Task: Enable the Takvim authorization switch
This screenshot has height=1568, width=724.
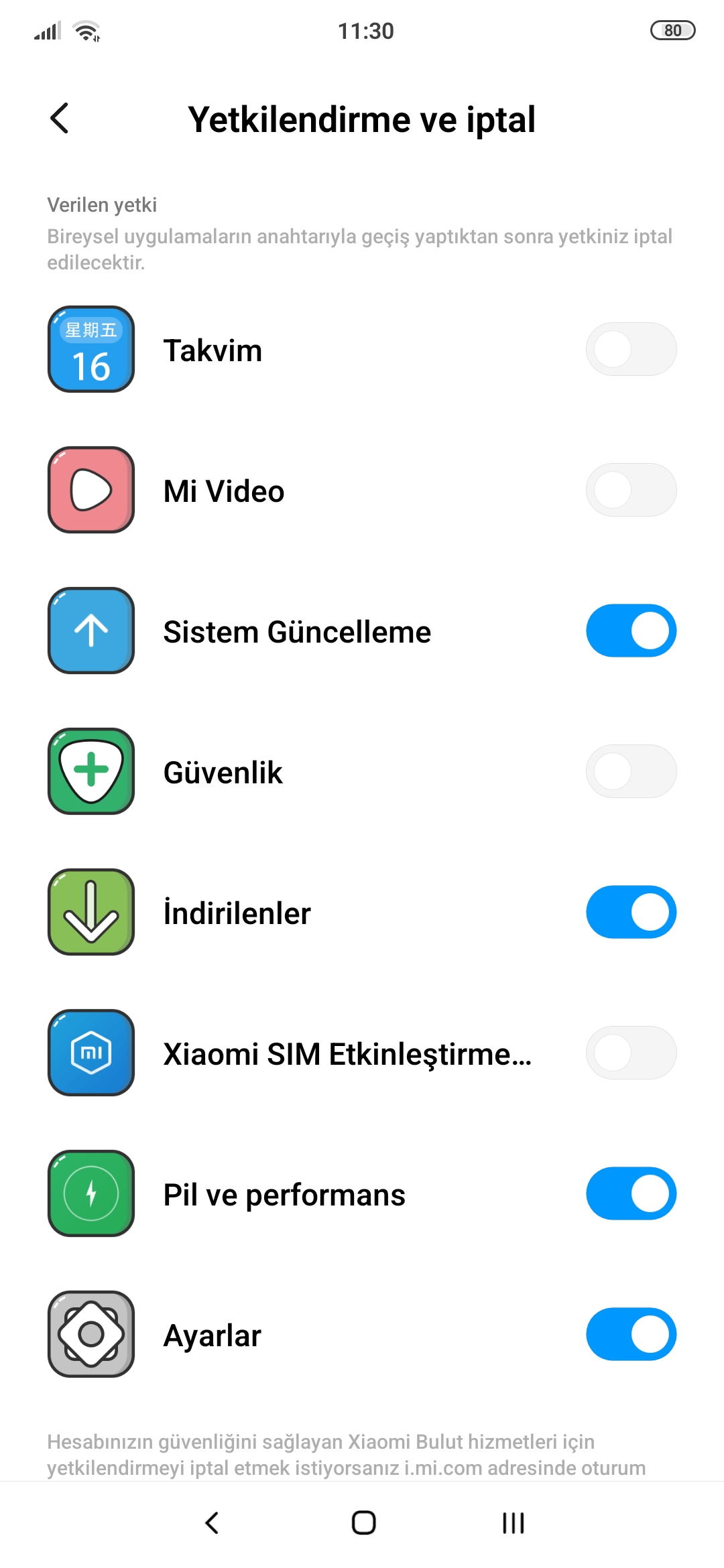Action: 631,349
